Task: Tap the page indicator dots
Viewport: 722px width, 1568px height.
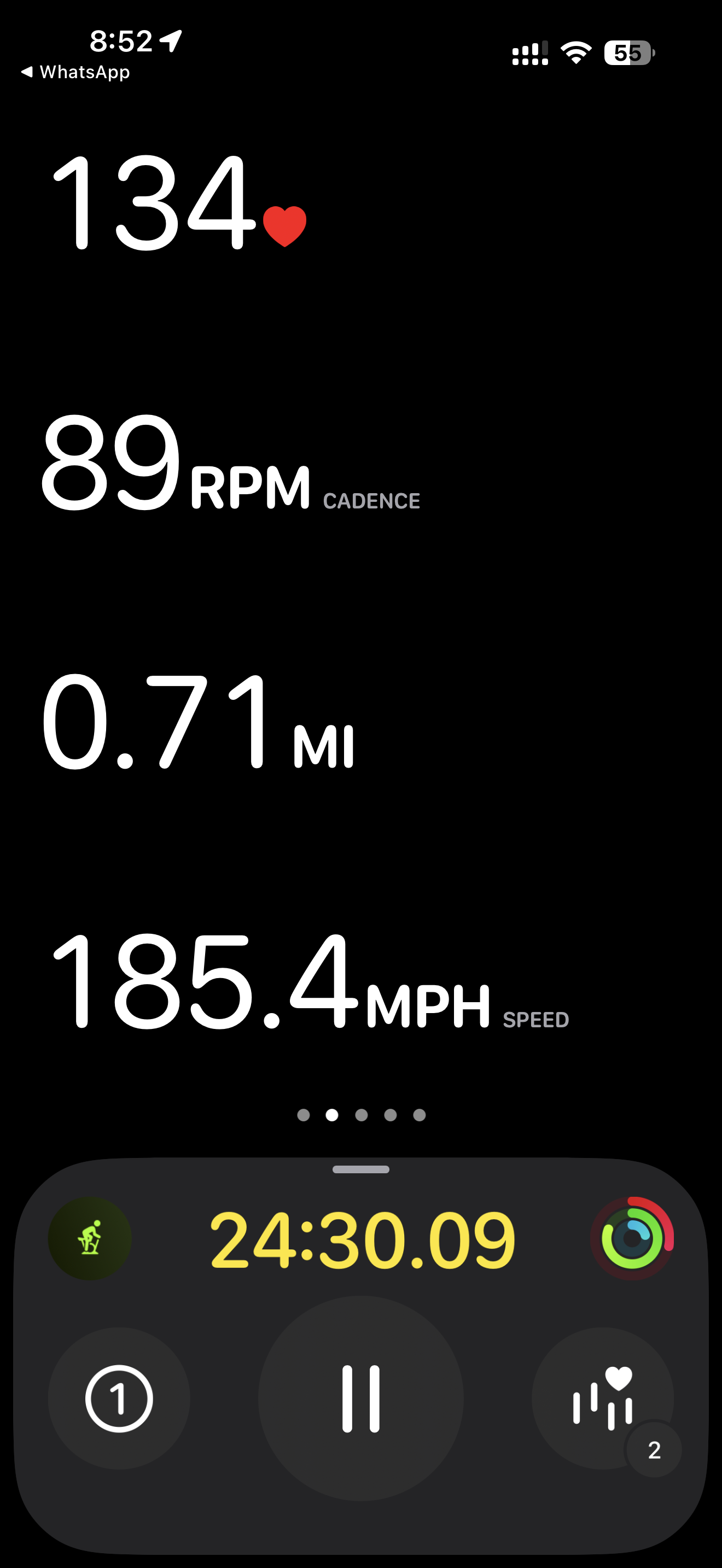Action: click(361, 1115)
